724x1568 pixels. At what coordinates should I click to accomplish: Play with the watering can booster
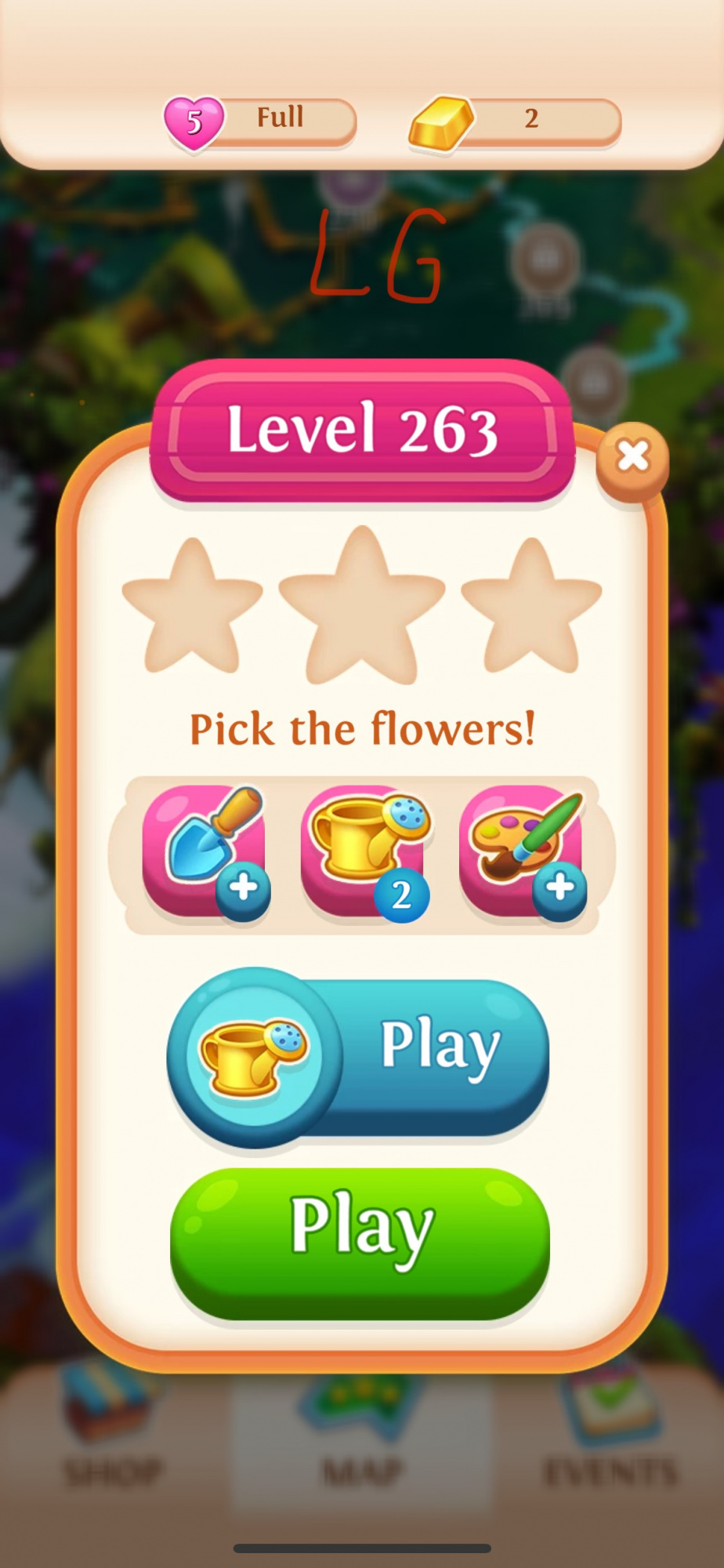click(359, 1056)
